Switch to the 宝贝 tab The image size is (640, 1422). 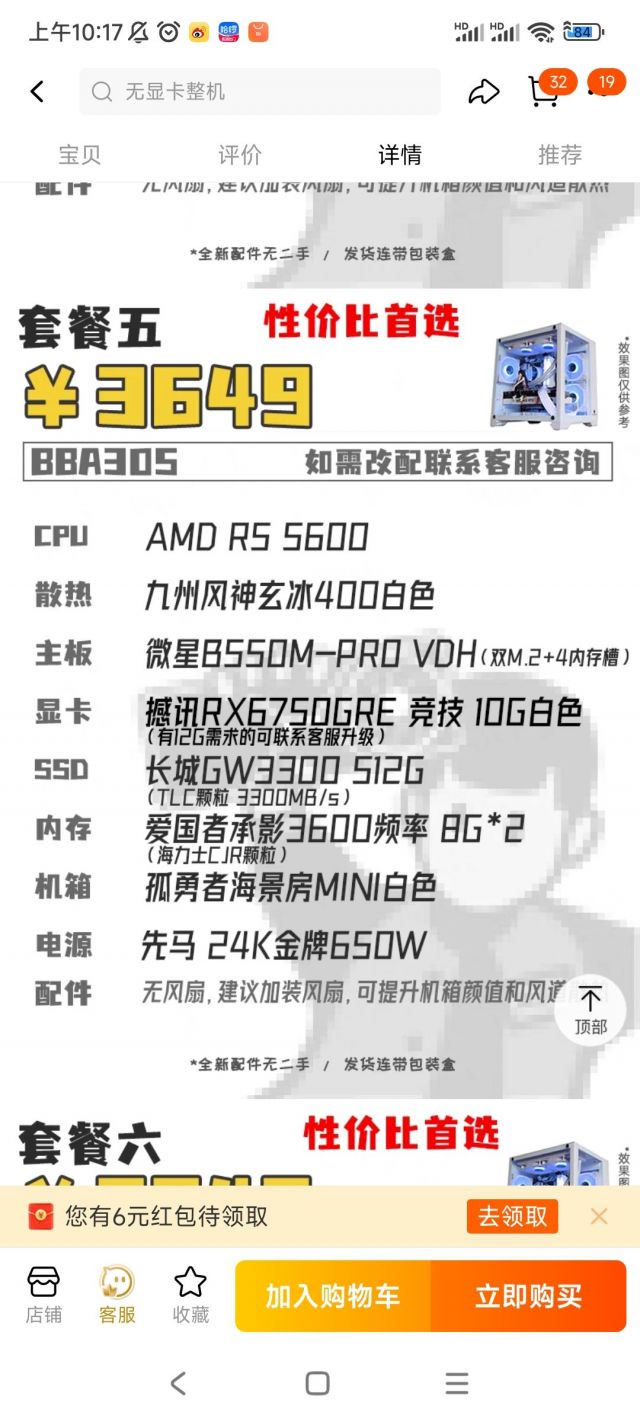point(80,155)
